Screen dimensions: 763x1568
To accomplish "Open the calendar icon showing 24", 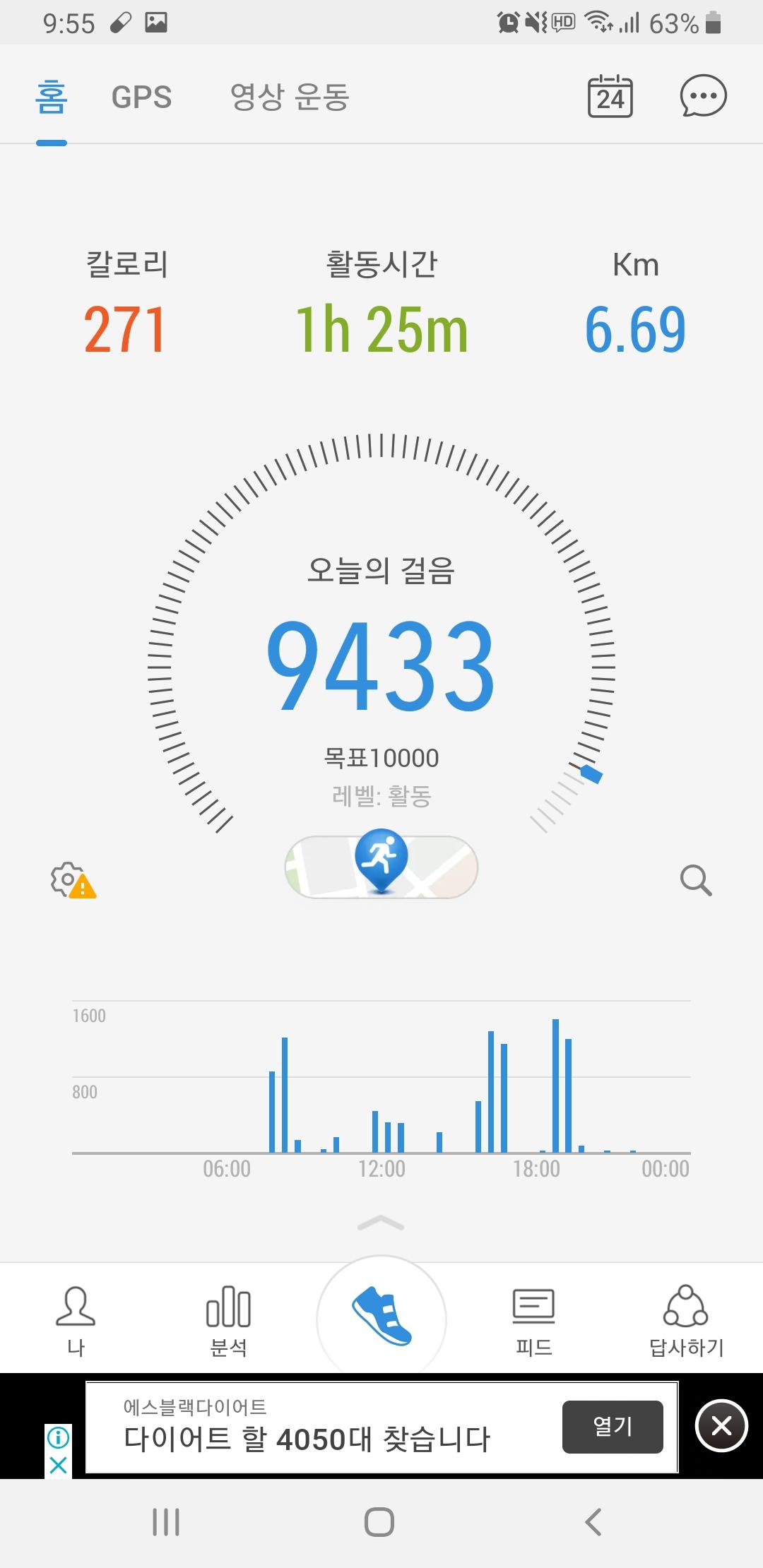I will 610,97.
